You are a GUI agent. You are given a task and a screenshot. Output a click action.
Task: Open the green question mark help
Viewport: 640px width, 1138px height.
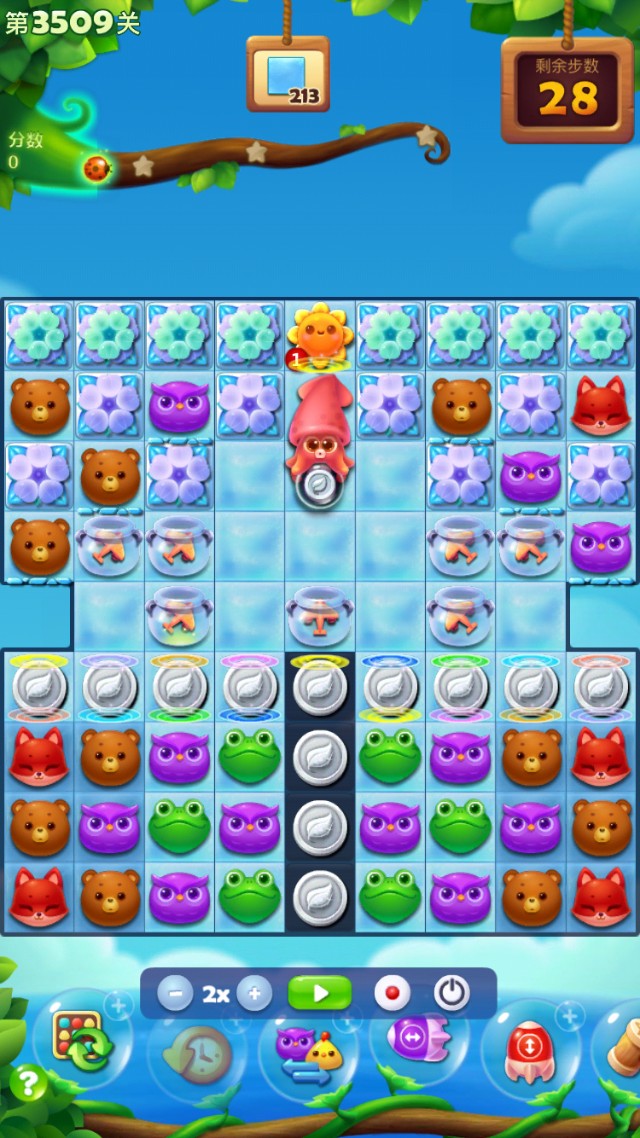coord(27,1083)
